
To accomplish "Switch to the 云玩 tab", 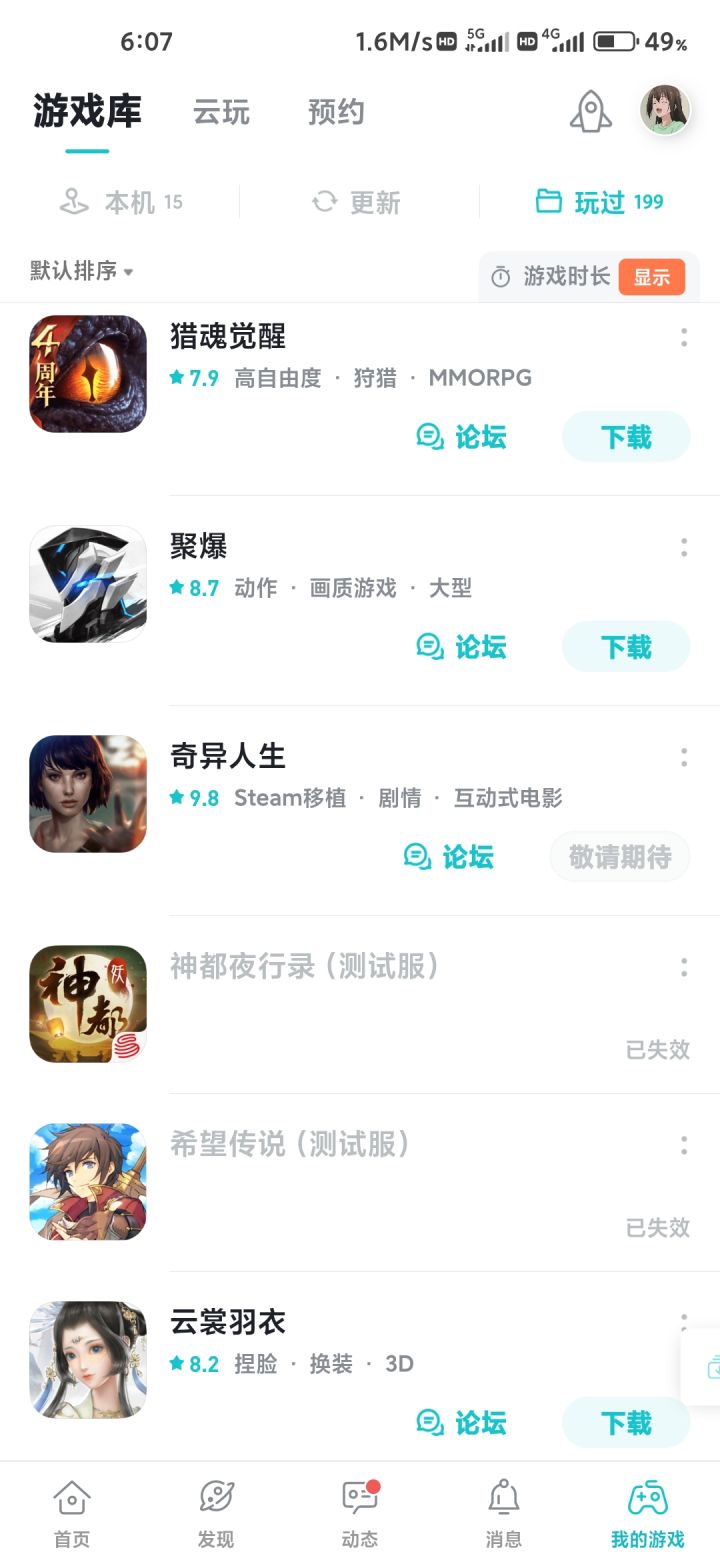I will [222, 113].
